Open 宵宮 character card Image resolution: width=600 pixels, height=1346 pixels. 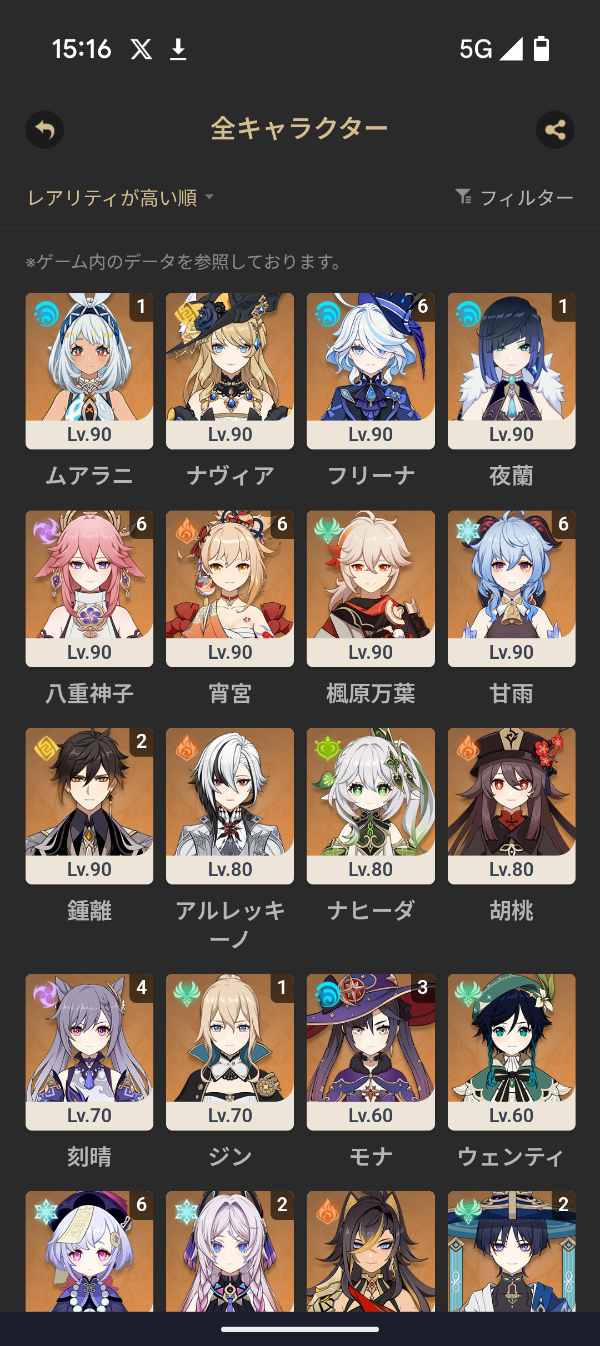tap(230, 588)
